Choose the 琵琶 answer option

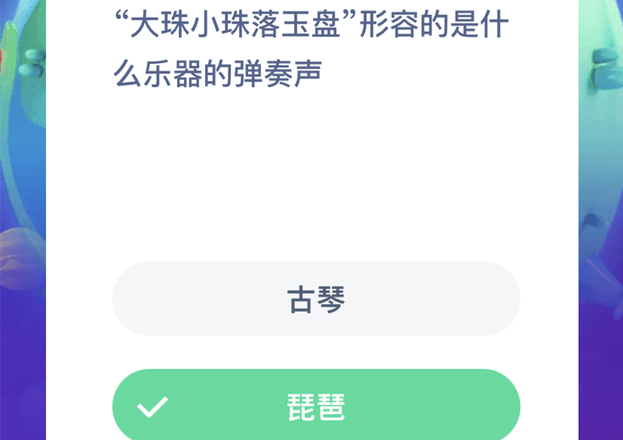tap(316, 406)
